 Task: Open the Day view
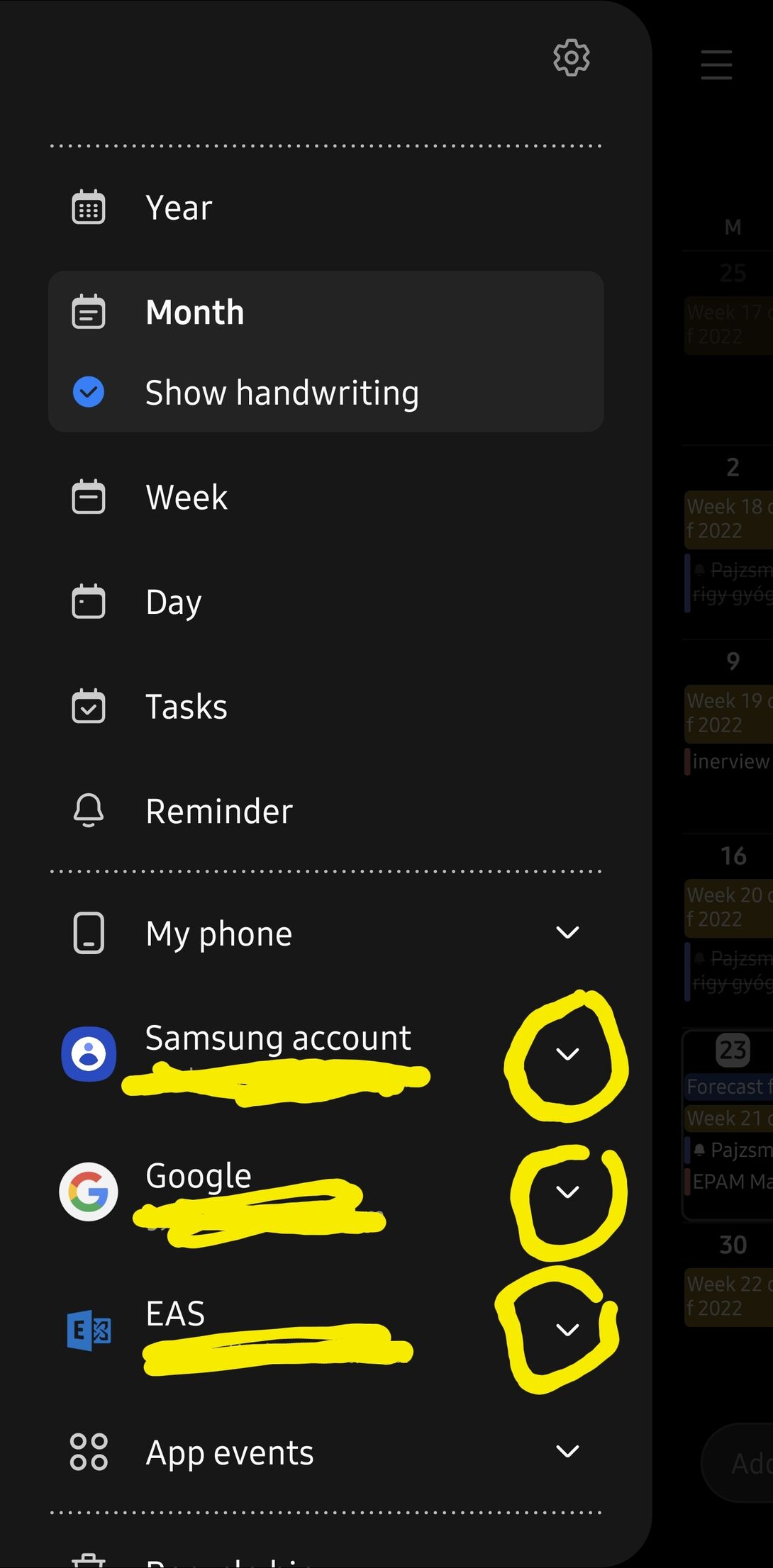174,602
